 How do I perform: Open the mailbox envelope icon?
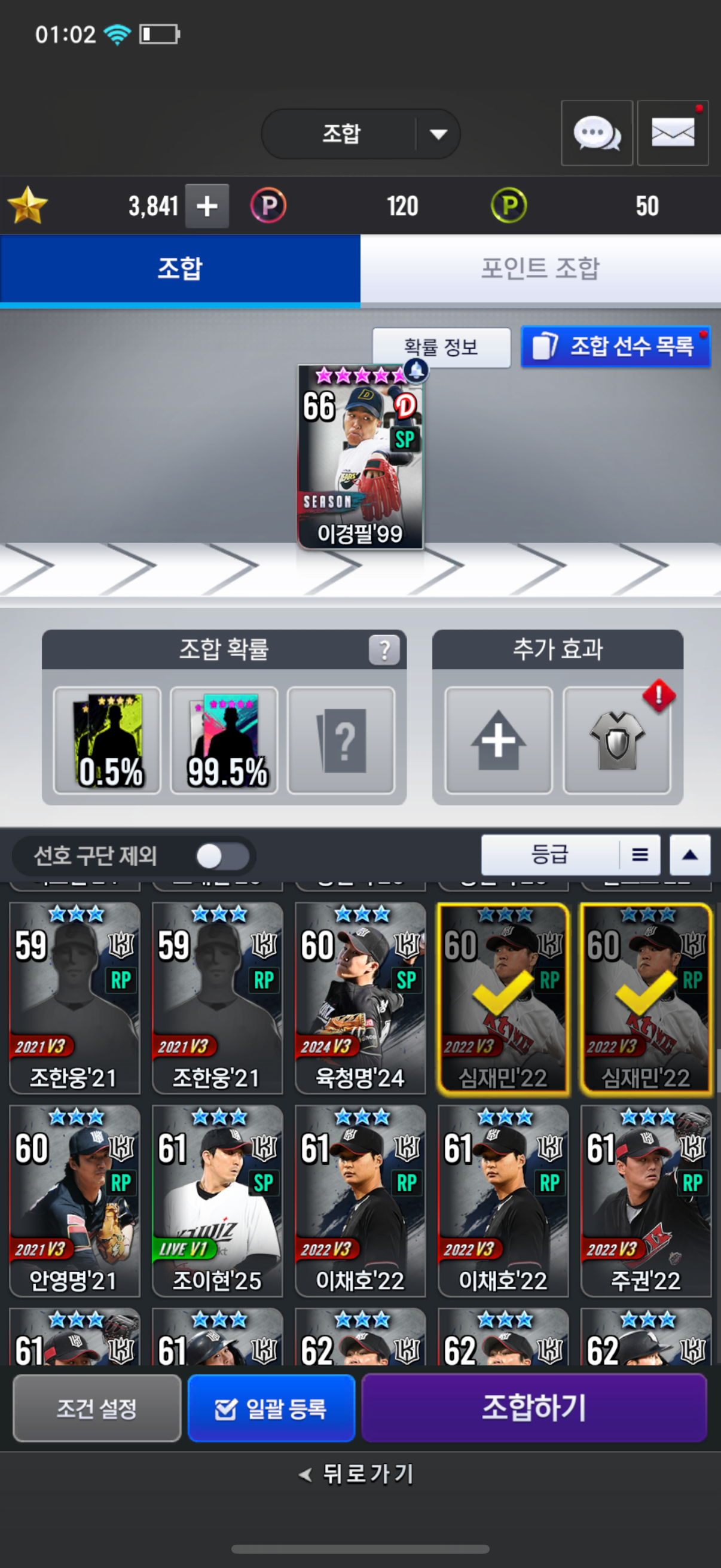click(x=673, y=133)
